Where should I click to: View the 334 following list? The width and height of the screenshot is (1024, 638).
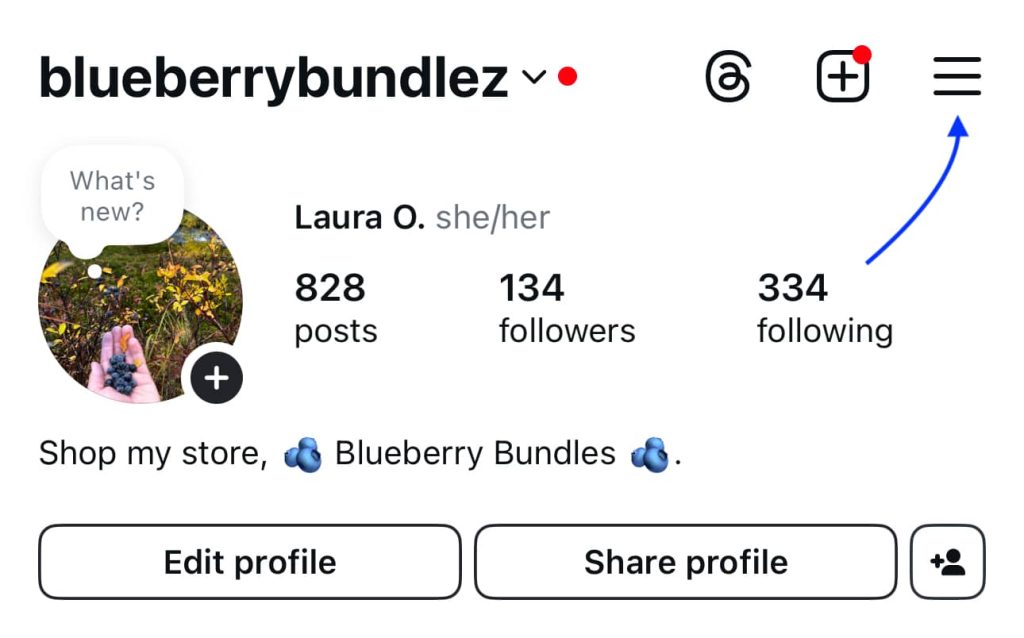(824, 309)
